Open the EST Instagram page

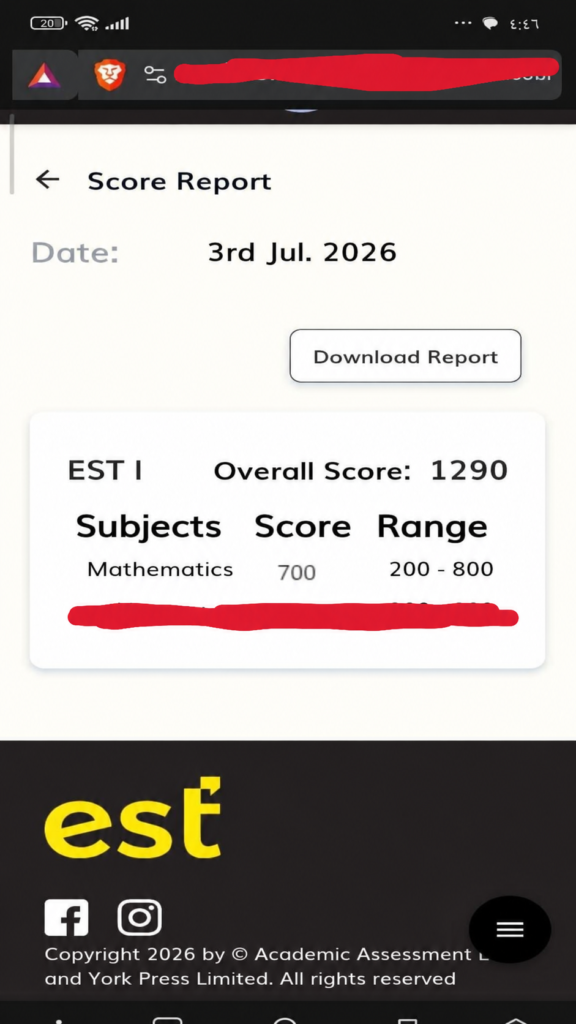(140, 918)
